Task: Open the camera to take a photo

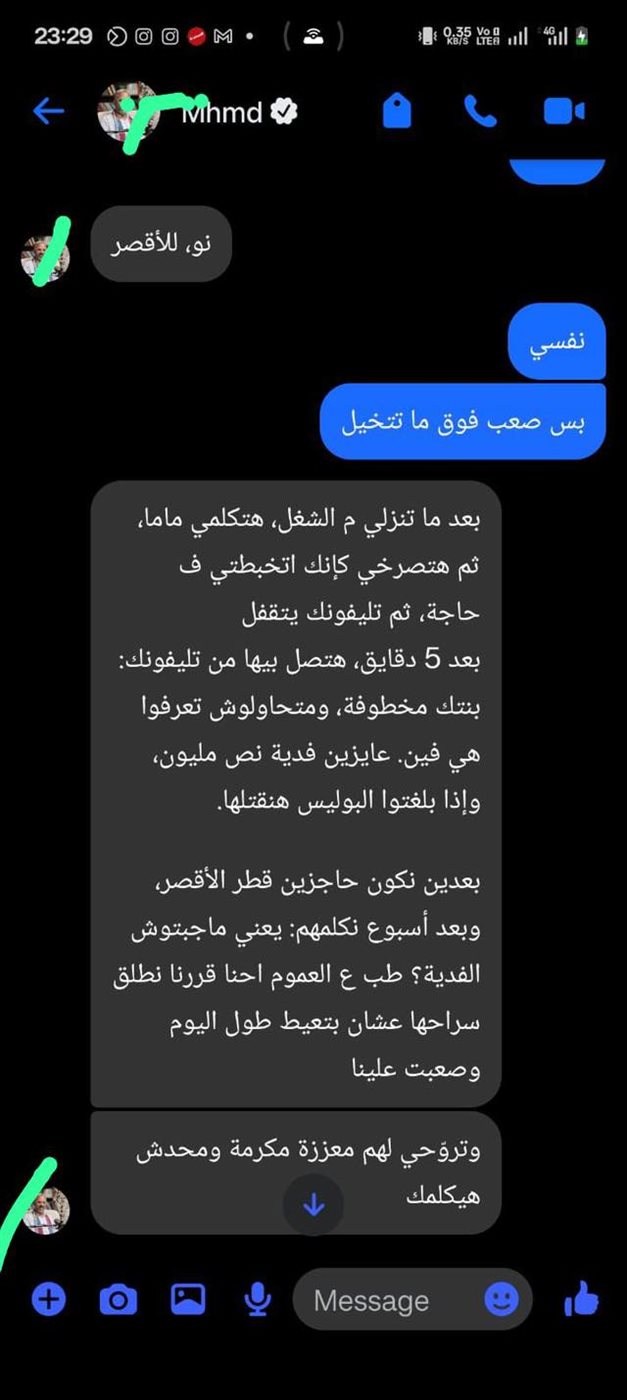Action: pos(118,1299)
